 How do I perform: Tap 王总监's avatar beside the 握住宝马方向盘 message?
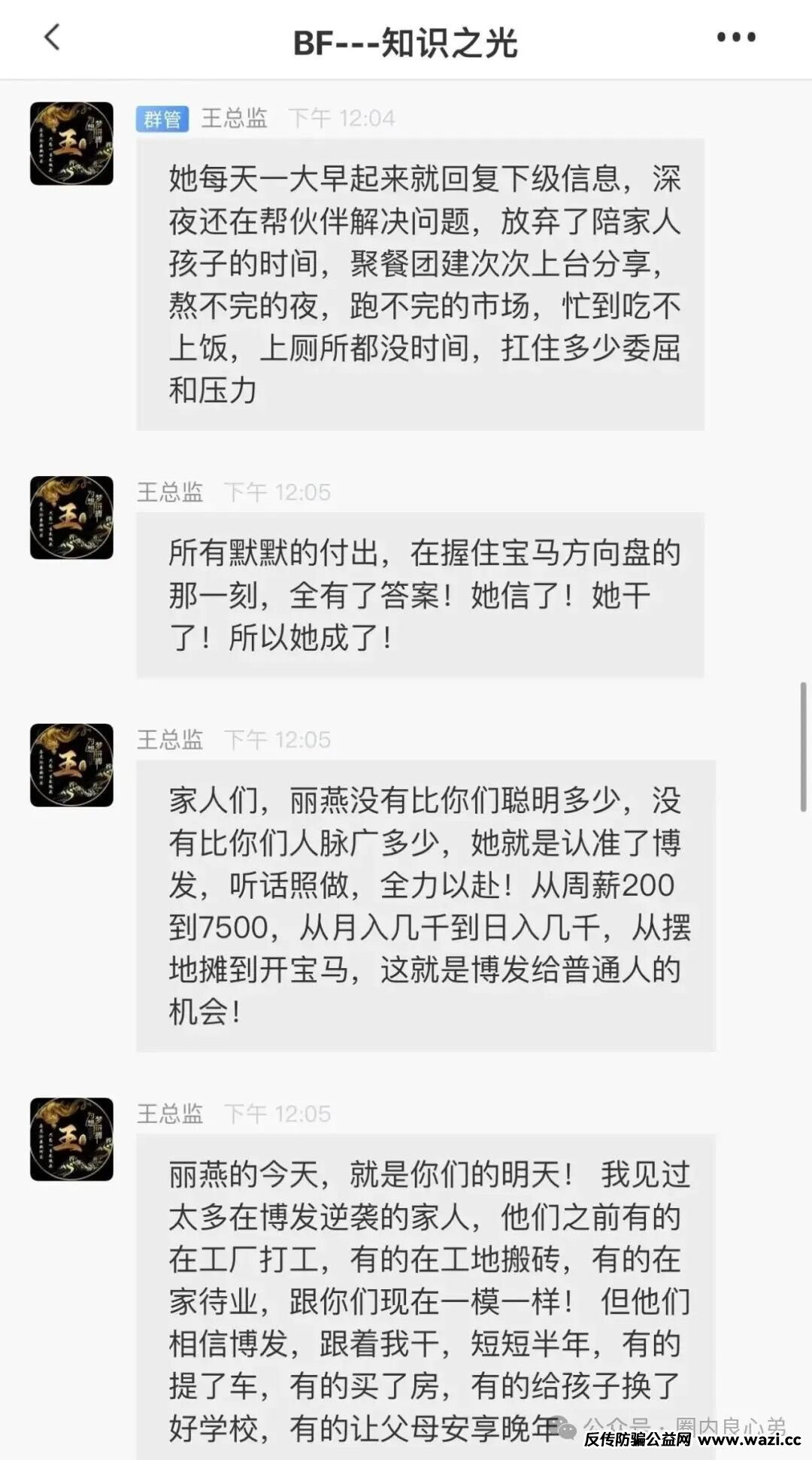click(71, 518)
